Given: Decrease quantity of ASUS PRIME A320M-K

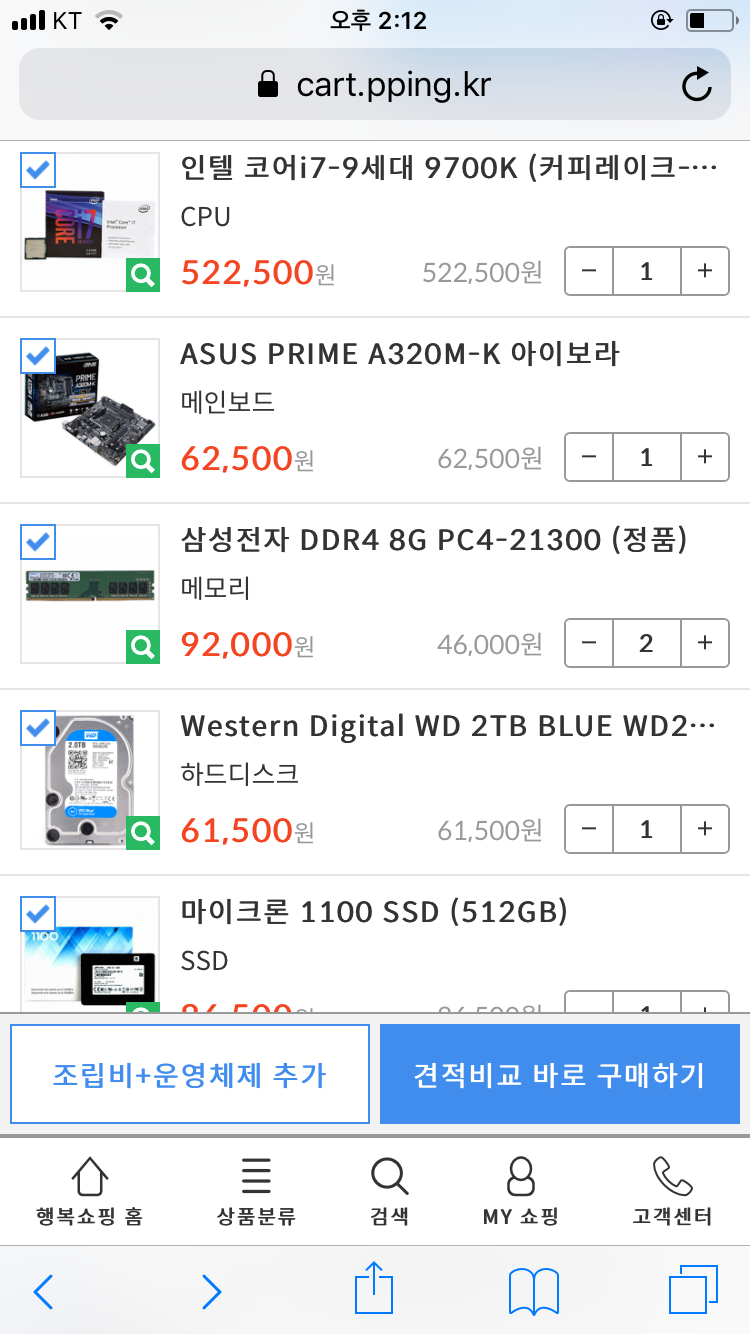Looking at the screenshot, I should coord(589,457).
